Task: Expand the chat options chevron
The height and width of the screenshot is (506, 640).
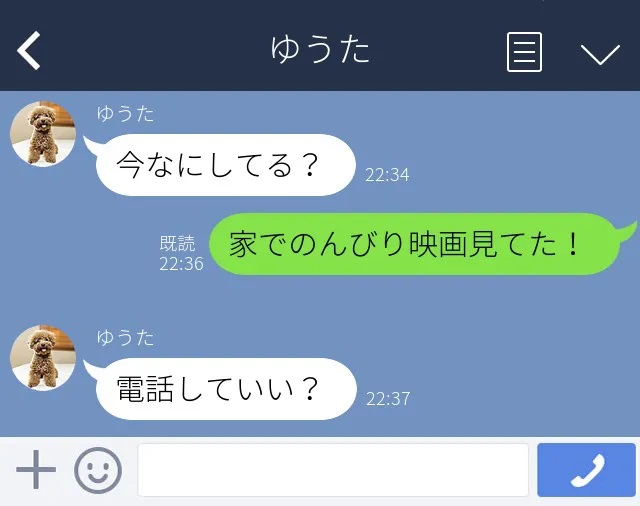Action: pyautogui.click(x=600, y=53)
